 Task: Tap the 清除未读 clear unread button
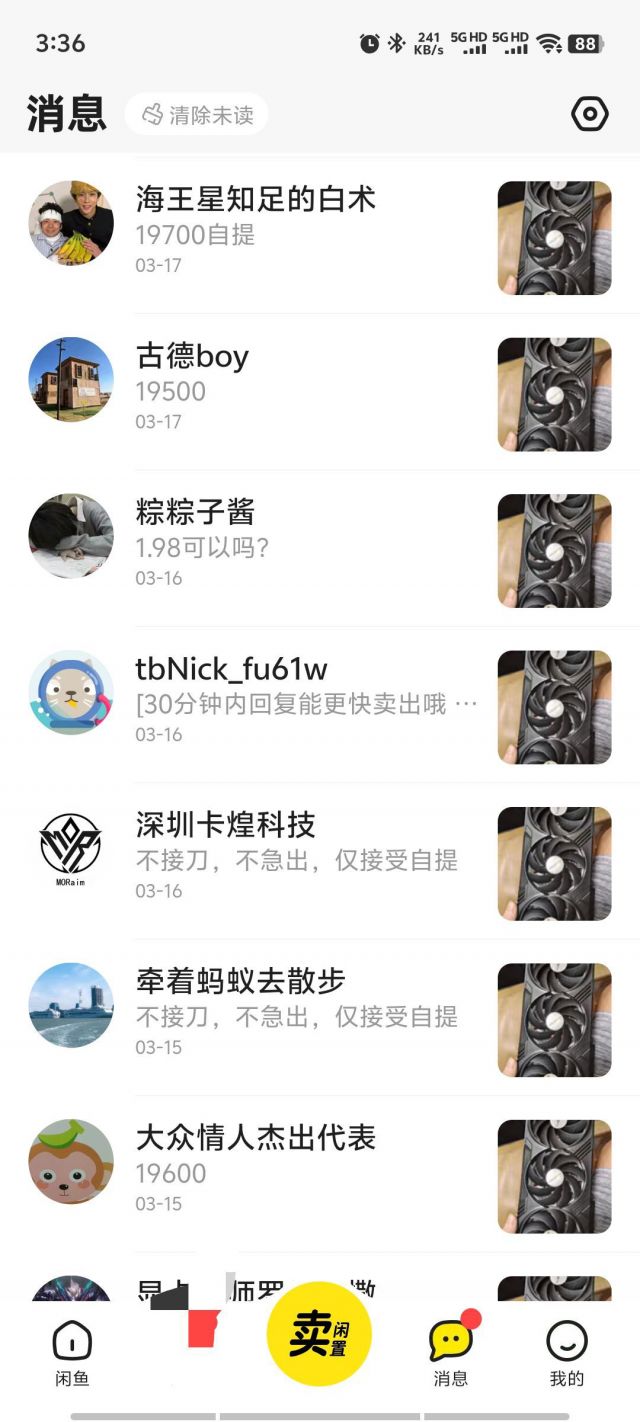point(197,115)
